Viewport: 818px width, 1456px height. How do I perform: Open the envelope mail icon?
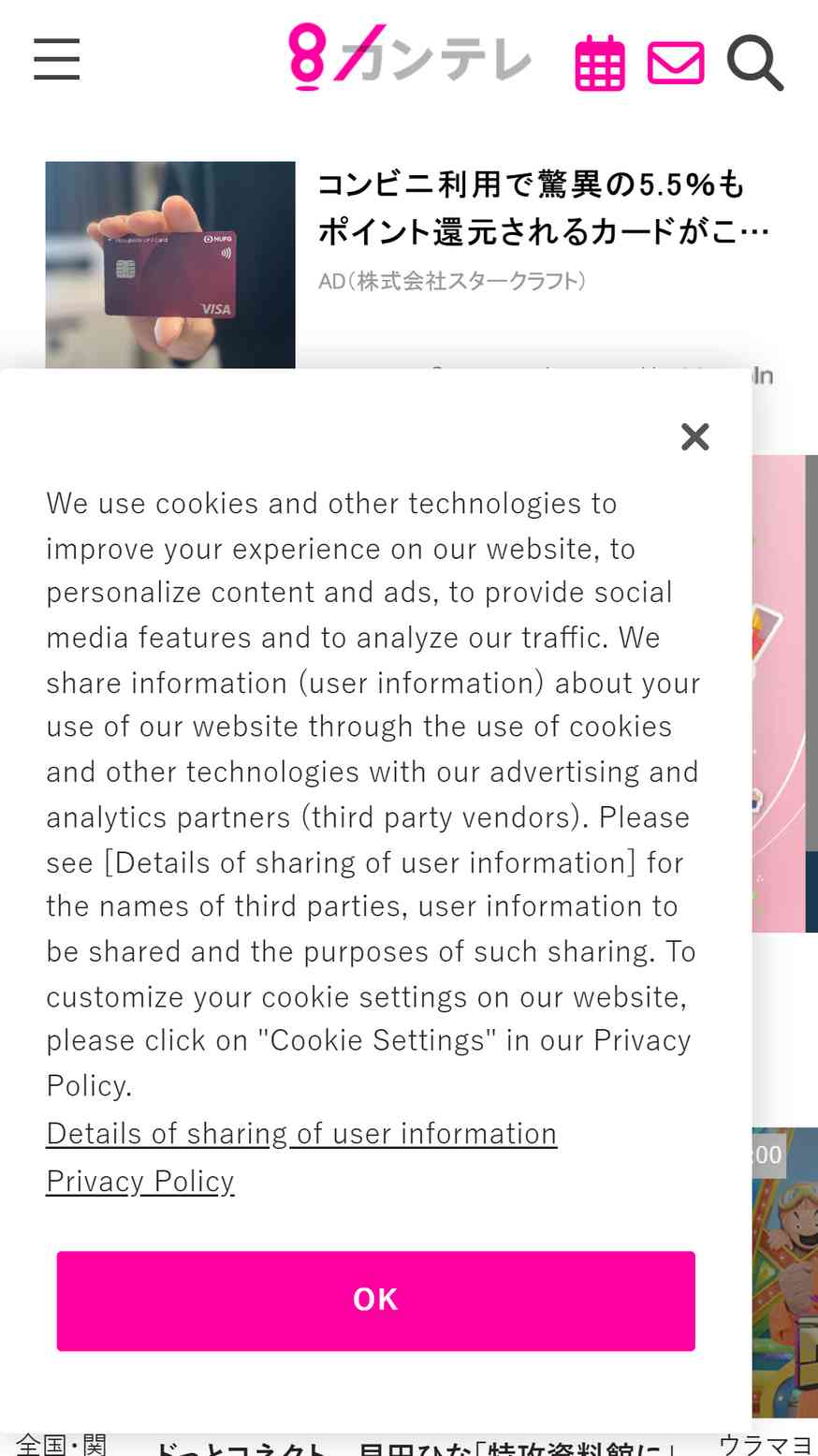pos(676,64)
